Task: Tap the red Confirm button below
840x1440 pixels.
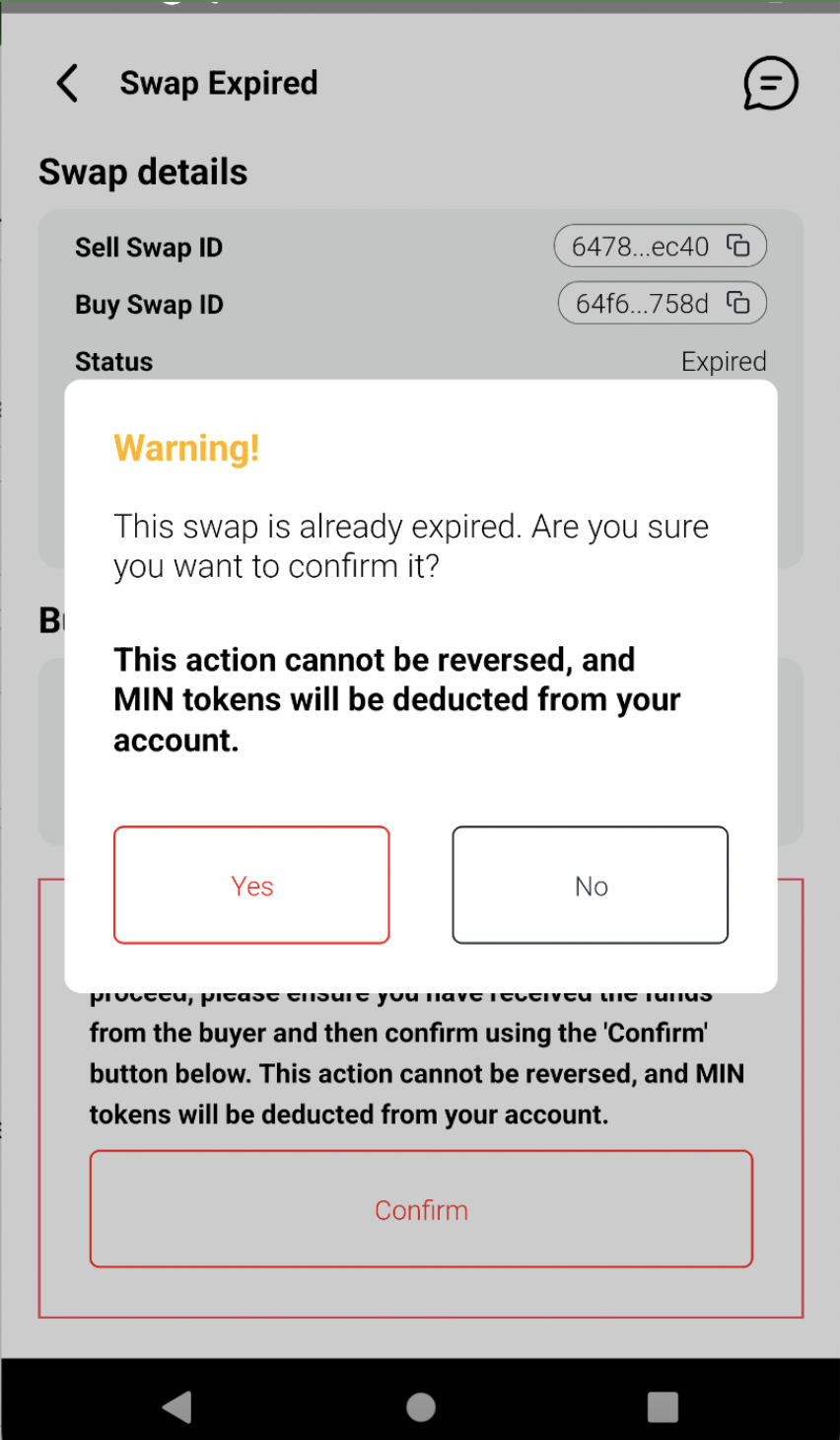Action: click(421, 1209)
